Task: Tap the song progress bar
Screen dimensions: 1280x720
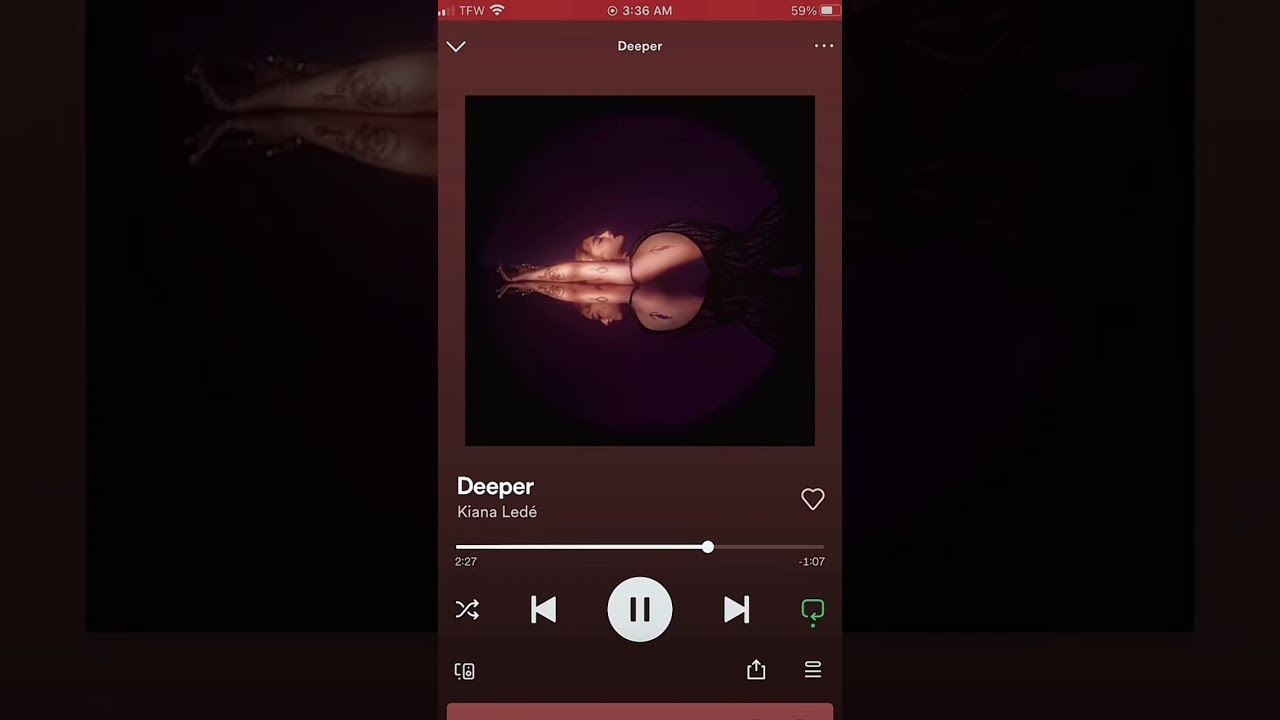Action: [x=640, y=547]
